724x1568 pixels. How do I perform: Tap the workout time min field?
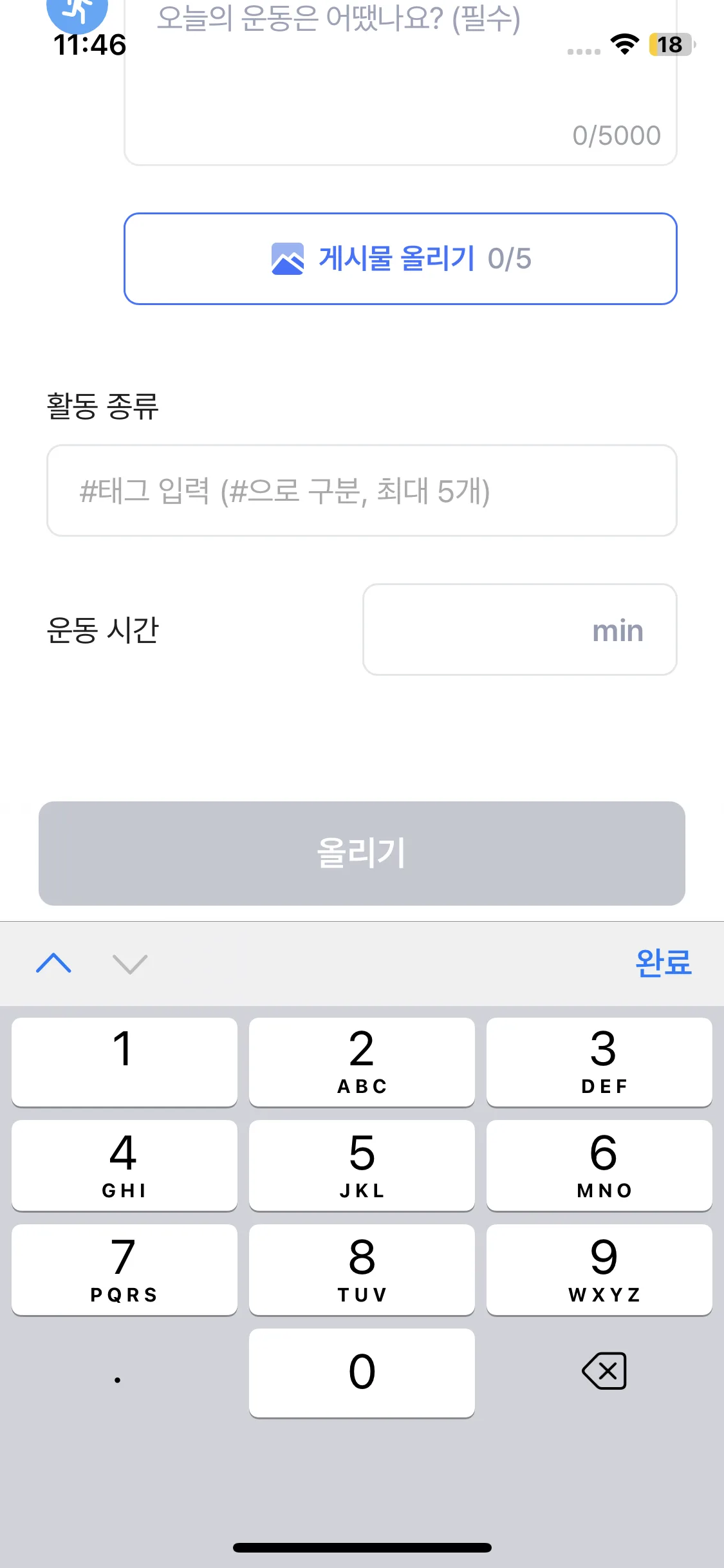point(519,630)
